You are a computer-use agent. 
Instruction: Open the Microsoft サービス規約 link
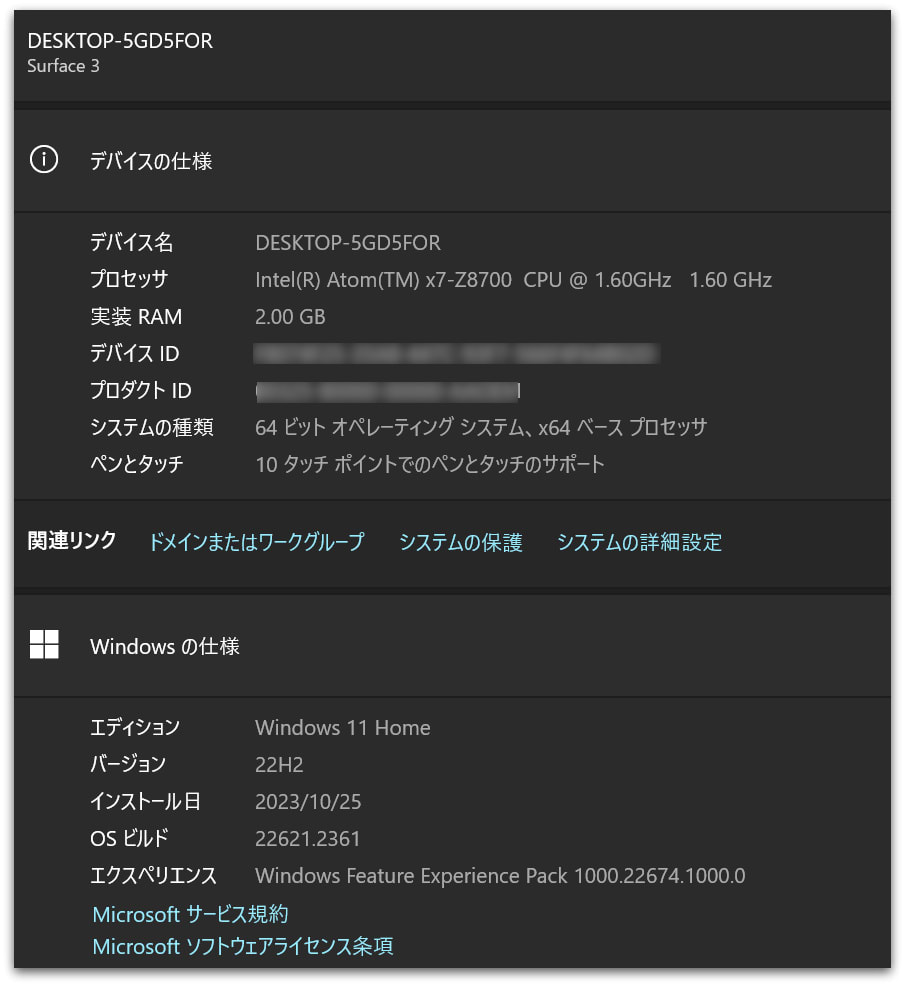(x=190, y=914)
